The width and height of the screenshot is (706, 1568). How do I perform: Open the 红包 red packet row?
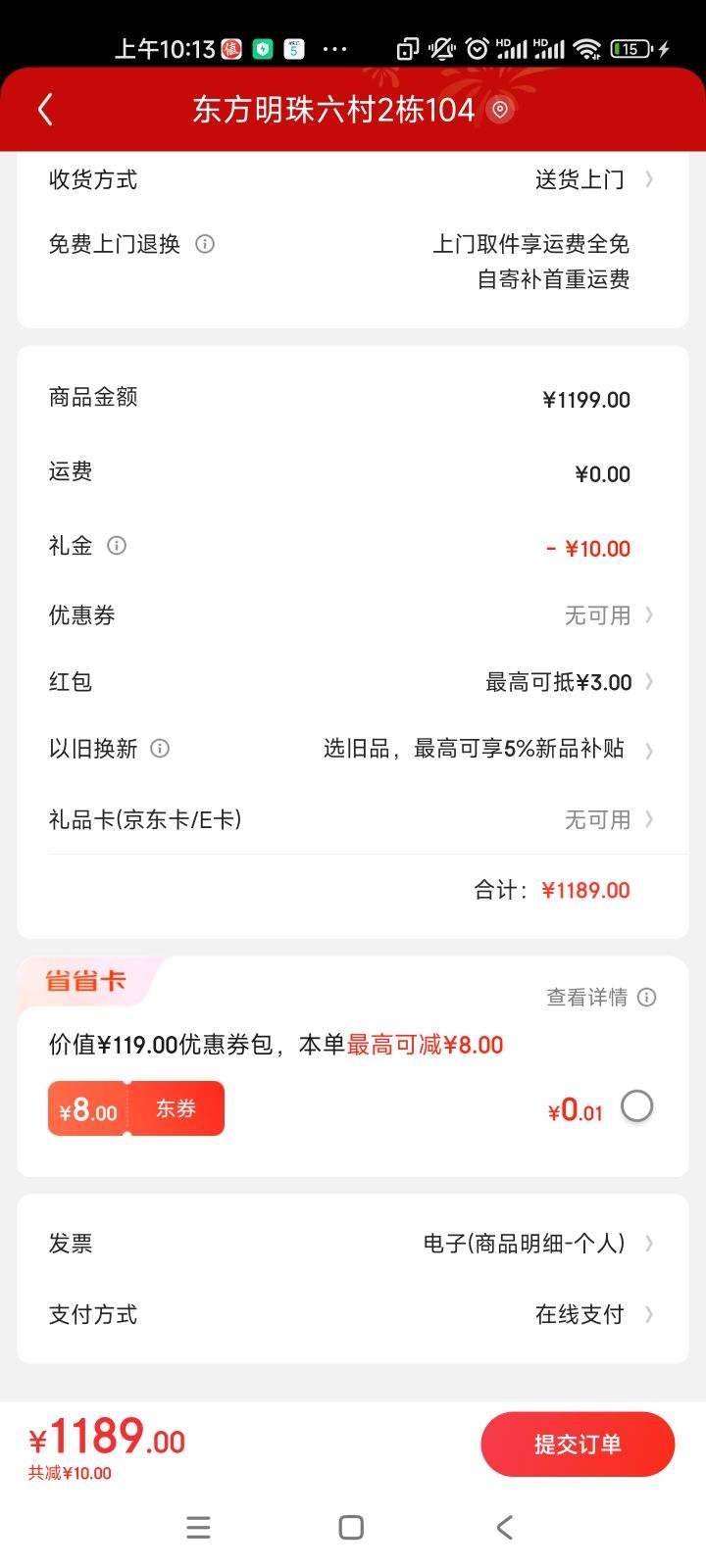click(569, 682)
